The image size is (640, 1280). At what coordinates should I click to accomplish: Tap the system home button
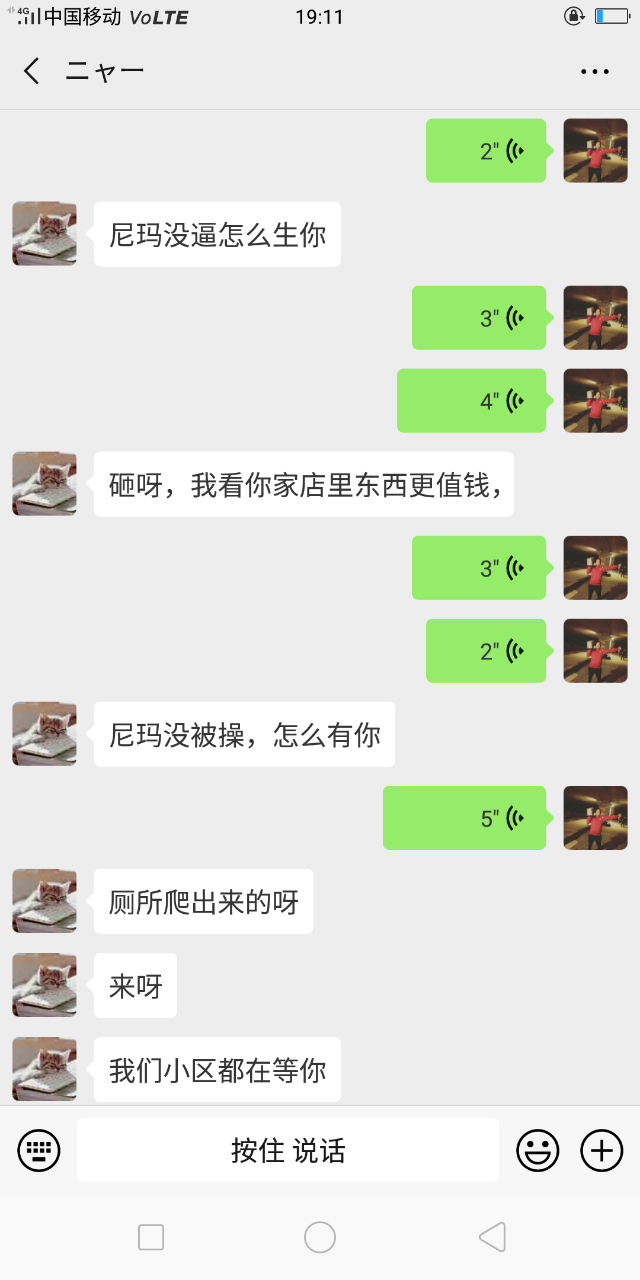click(x=320, y=1237)
